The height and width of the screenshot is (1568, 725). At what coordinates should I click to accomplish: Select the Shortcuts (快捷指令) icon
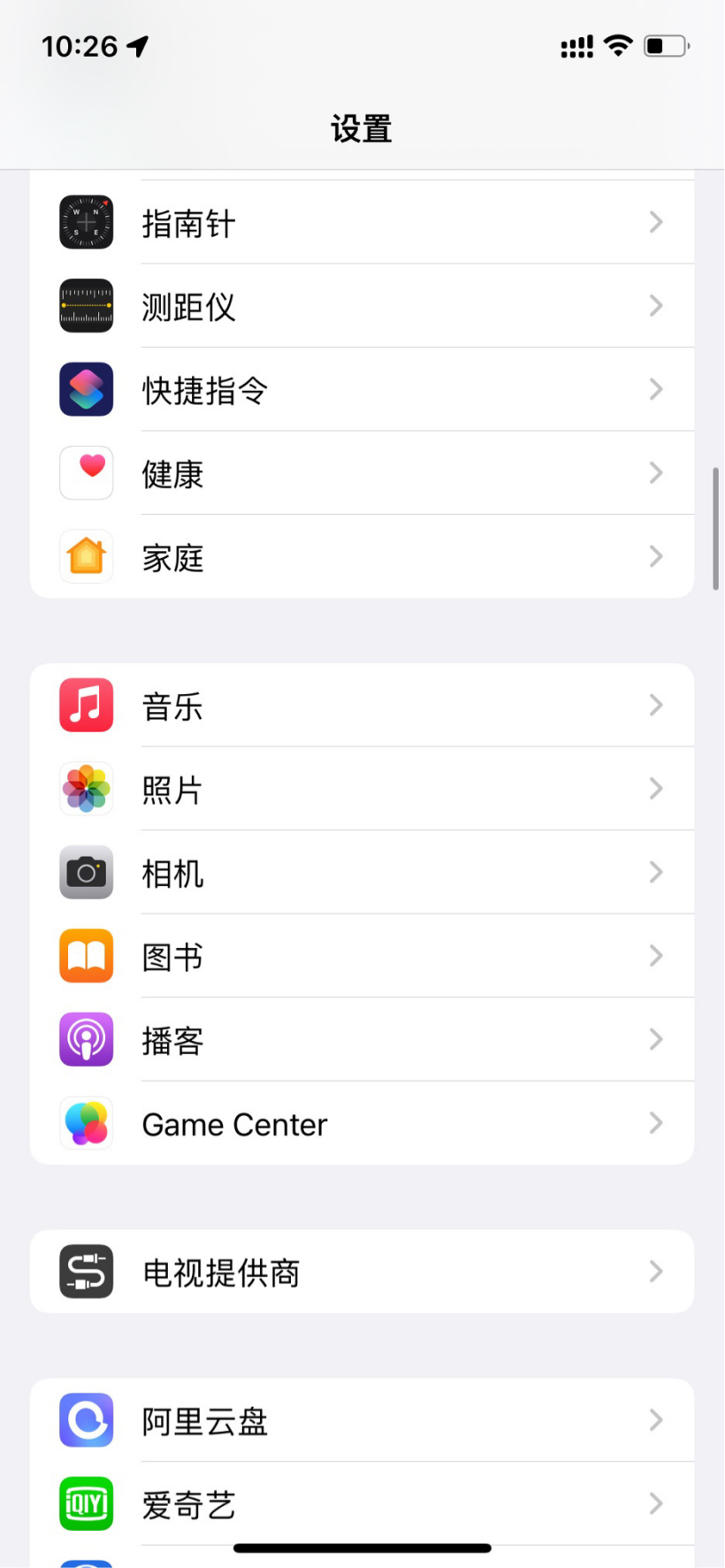tap(86, 389)
